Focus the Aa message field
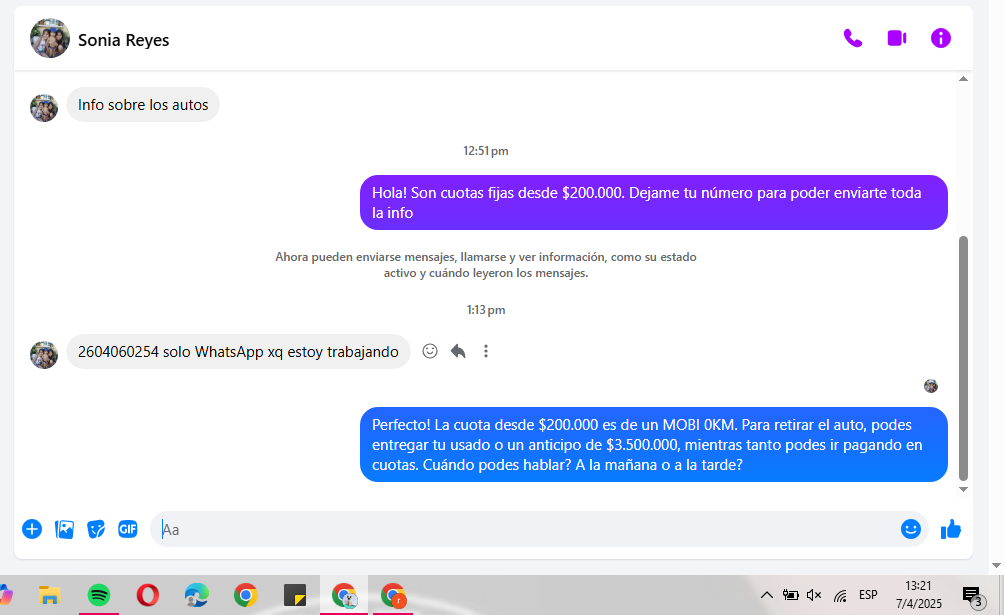1004x615 pixels. pos(520,529)
